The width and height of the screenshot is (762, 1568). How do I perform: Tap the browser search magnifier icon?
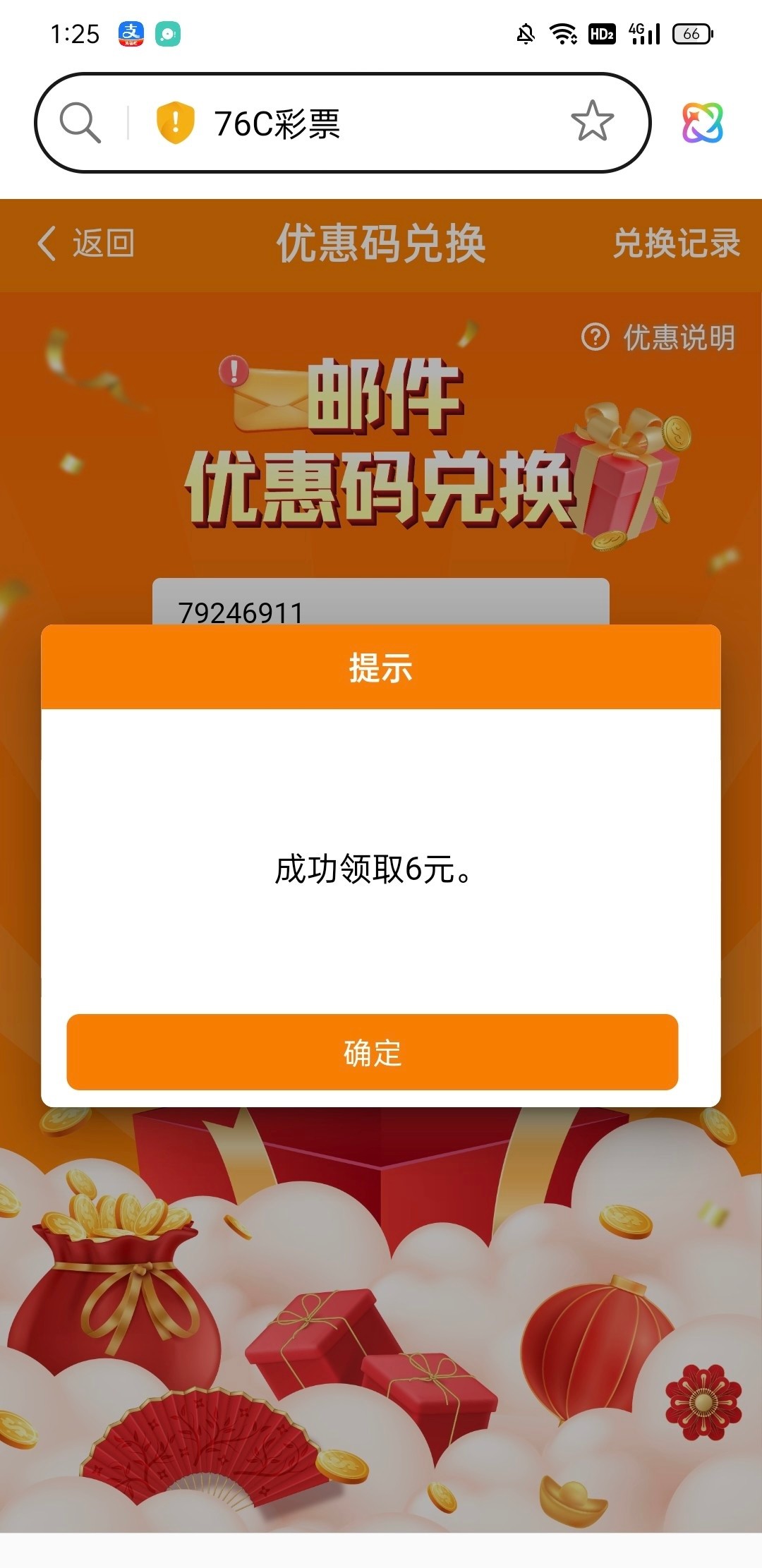[x=80, y=123]
